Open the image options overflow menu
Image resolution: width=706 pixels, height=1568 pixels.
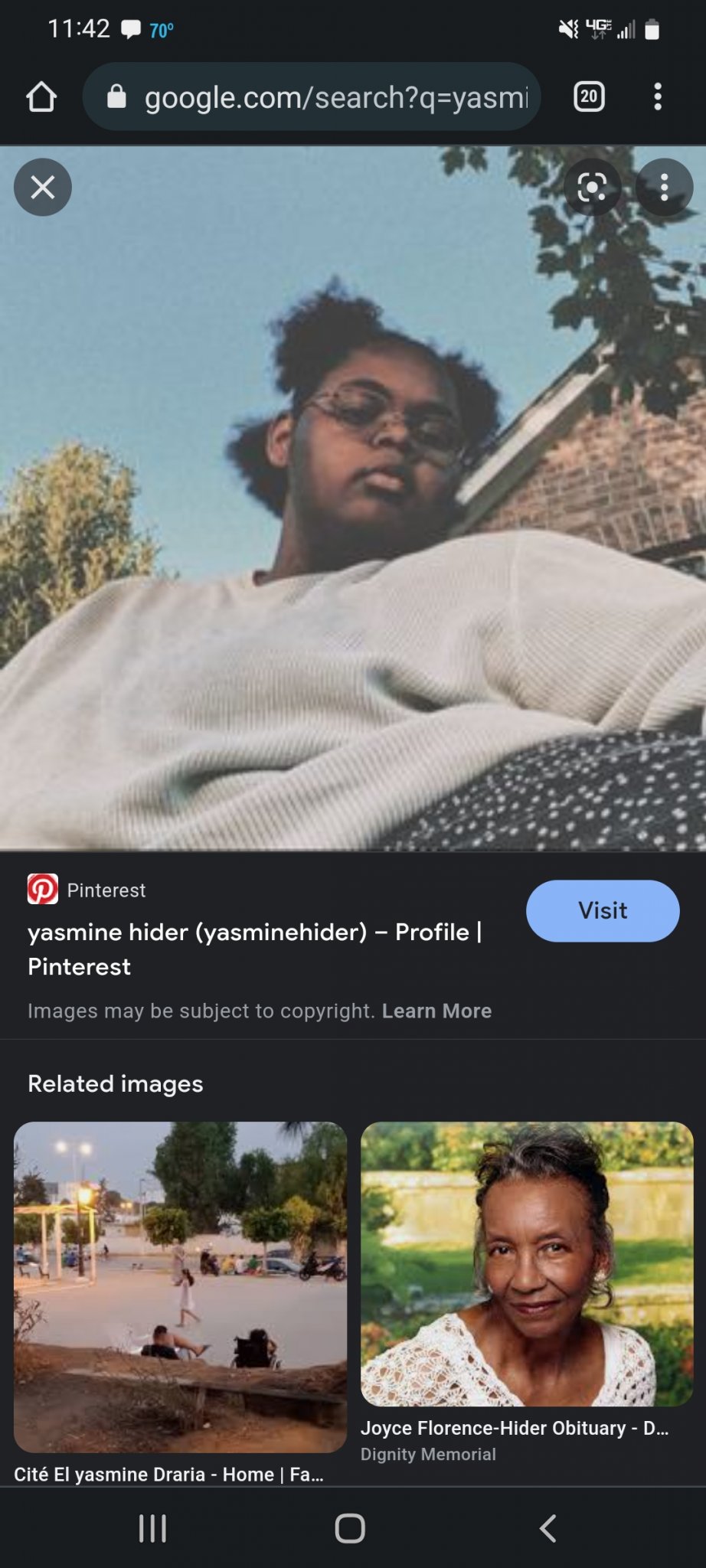[x=664, y=187]
